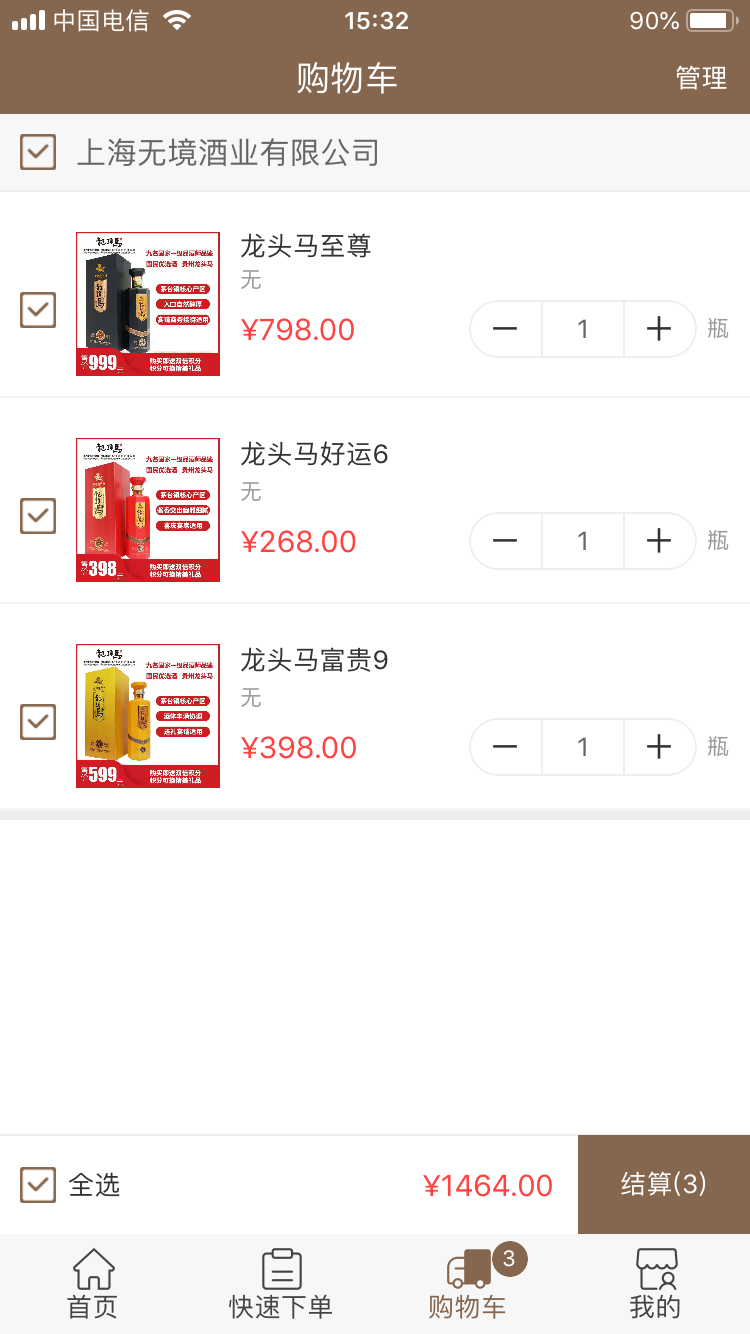Viewport: 750px width, 1334px height.
Task: View the 龙头马好运6 product image
Action: point(147,510)
